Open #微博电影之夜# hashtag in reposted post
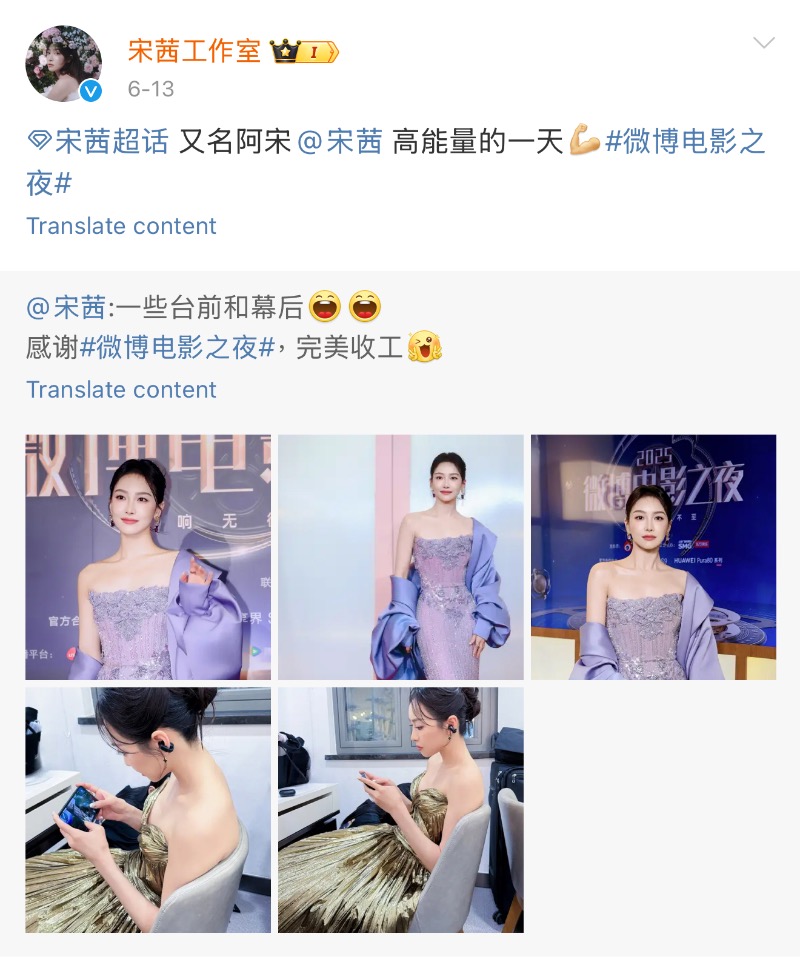The height and width of the screenshot is (968, 800). tap(178, 347)
